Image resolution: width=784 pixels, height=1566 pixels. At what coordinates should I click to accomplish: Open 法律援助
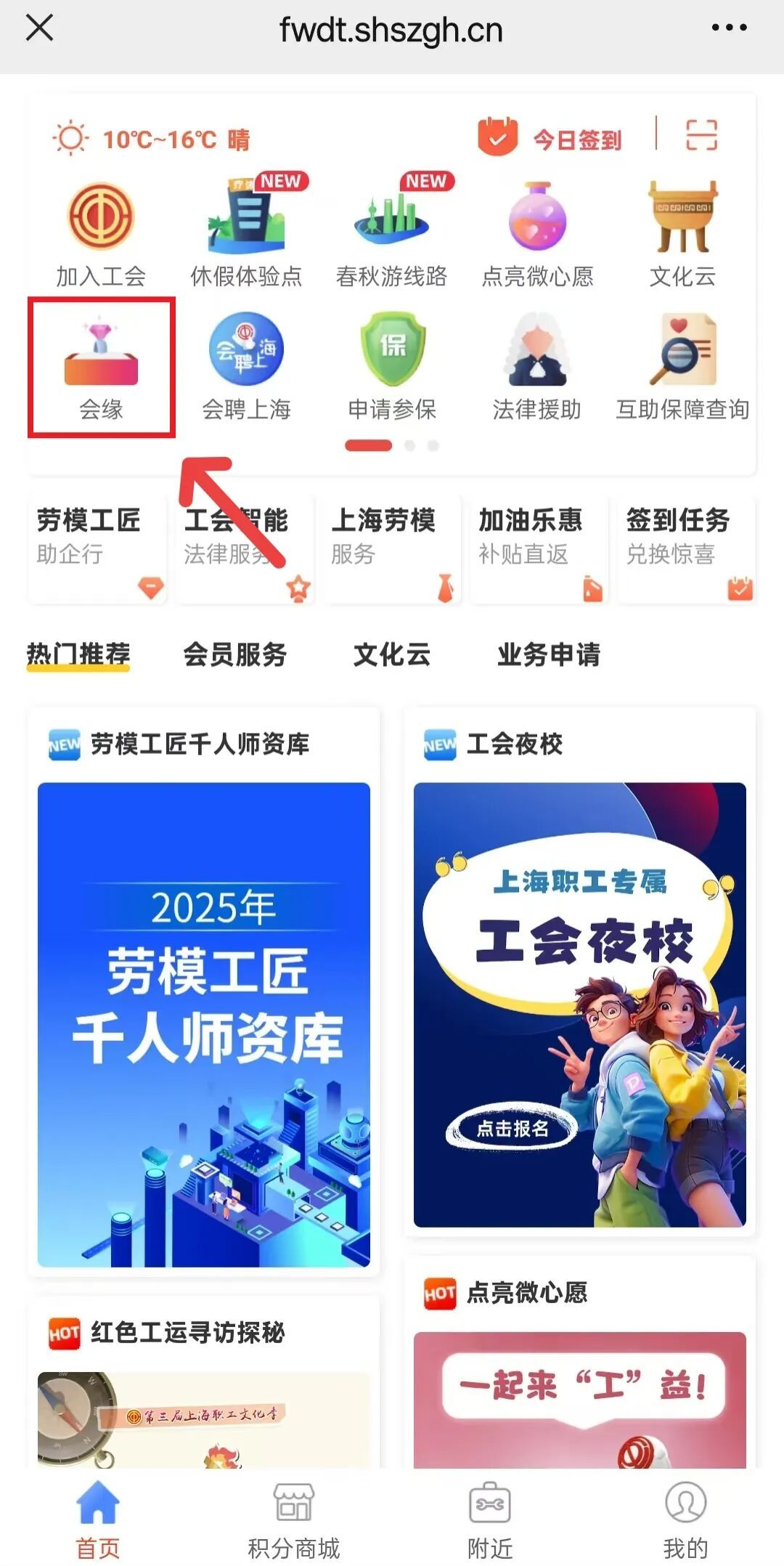[537, 368]
